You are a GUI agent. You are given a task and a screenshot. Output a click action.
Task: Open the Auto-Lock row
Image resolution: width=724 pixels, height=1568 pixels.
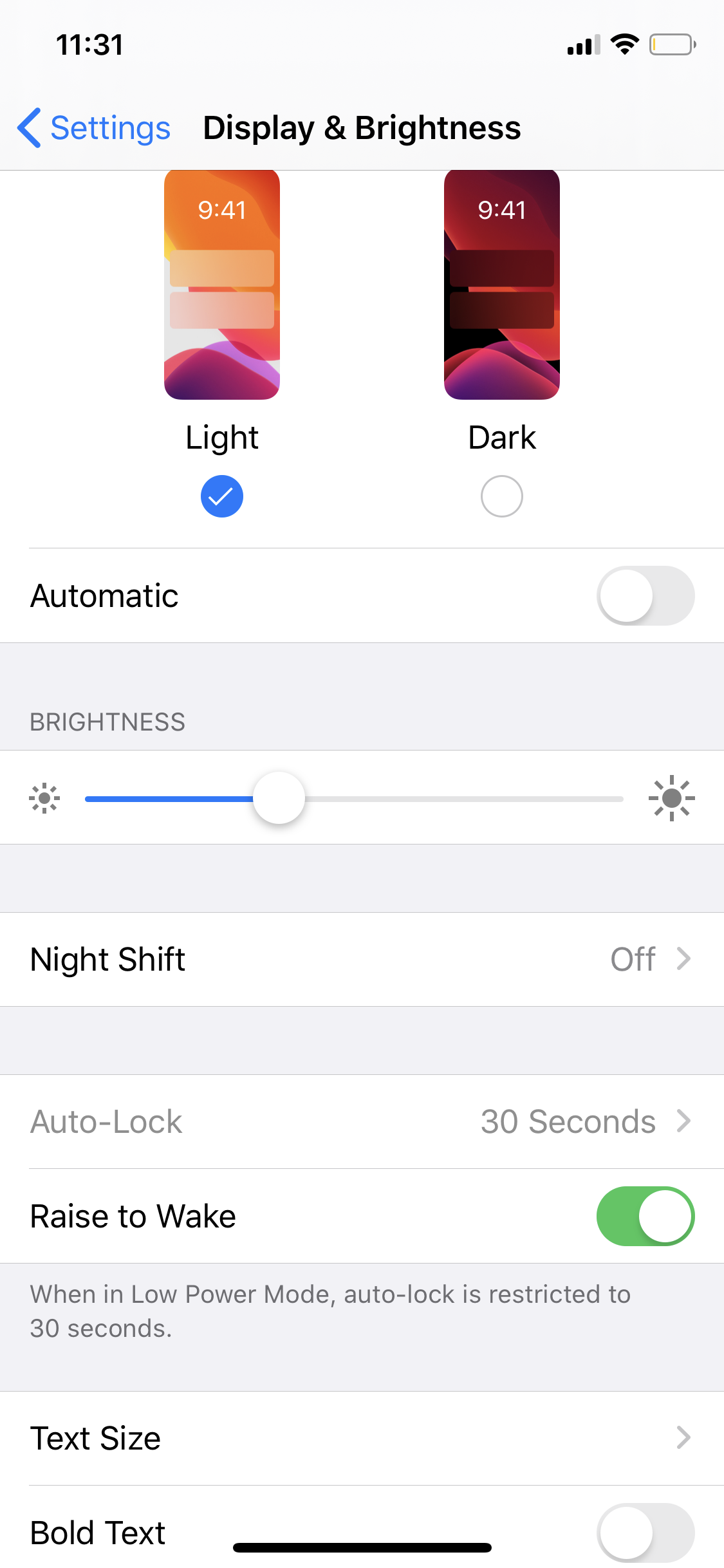(362, 1121)
